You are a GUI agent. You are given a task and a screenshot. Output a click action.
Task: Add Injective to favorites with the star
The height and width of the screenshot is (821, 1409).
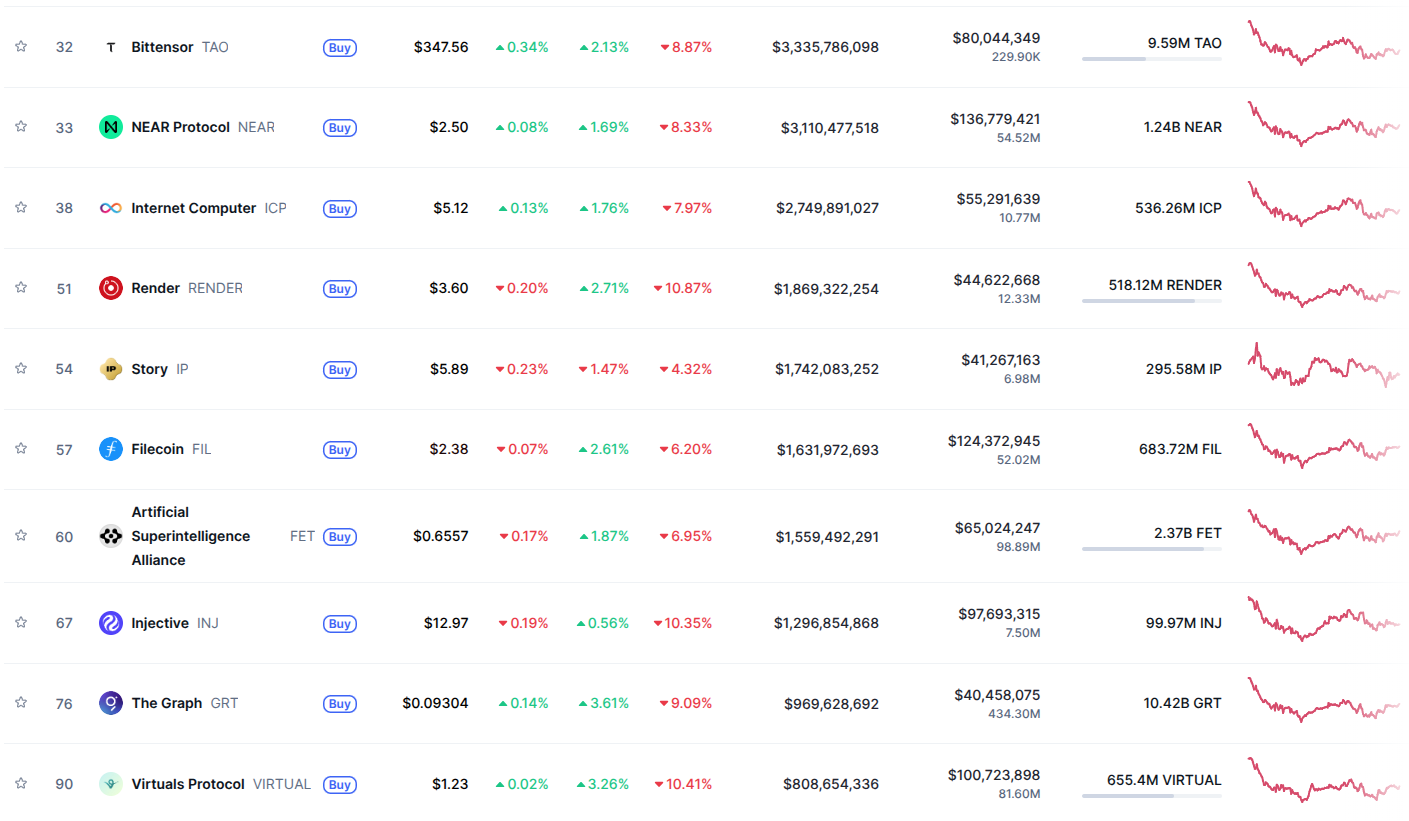[21, 622]
